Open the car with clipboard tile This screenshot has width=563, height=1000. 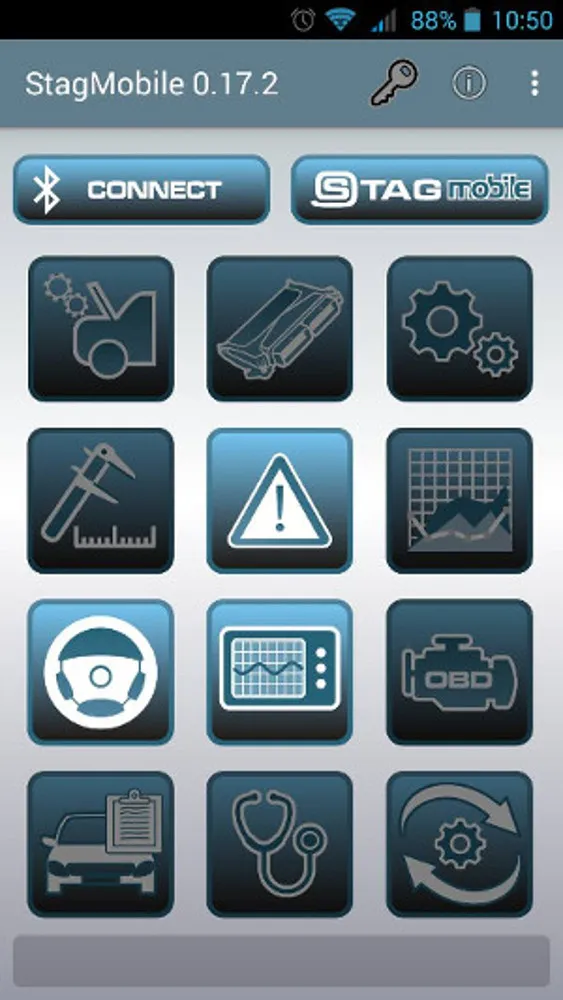pyautogui.click(x=101, y=844)
